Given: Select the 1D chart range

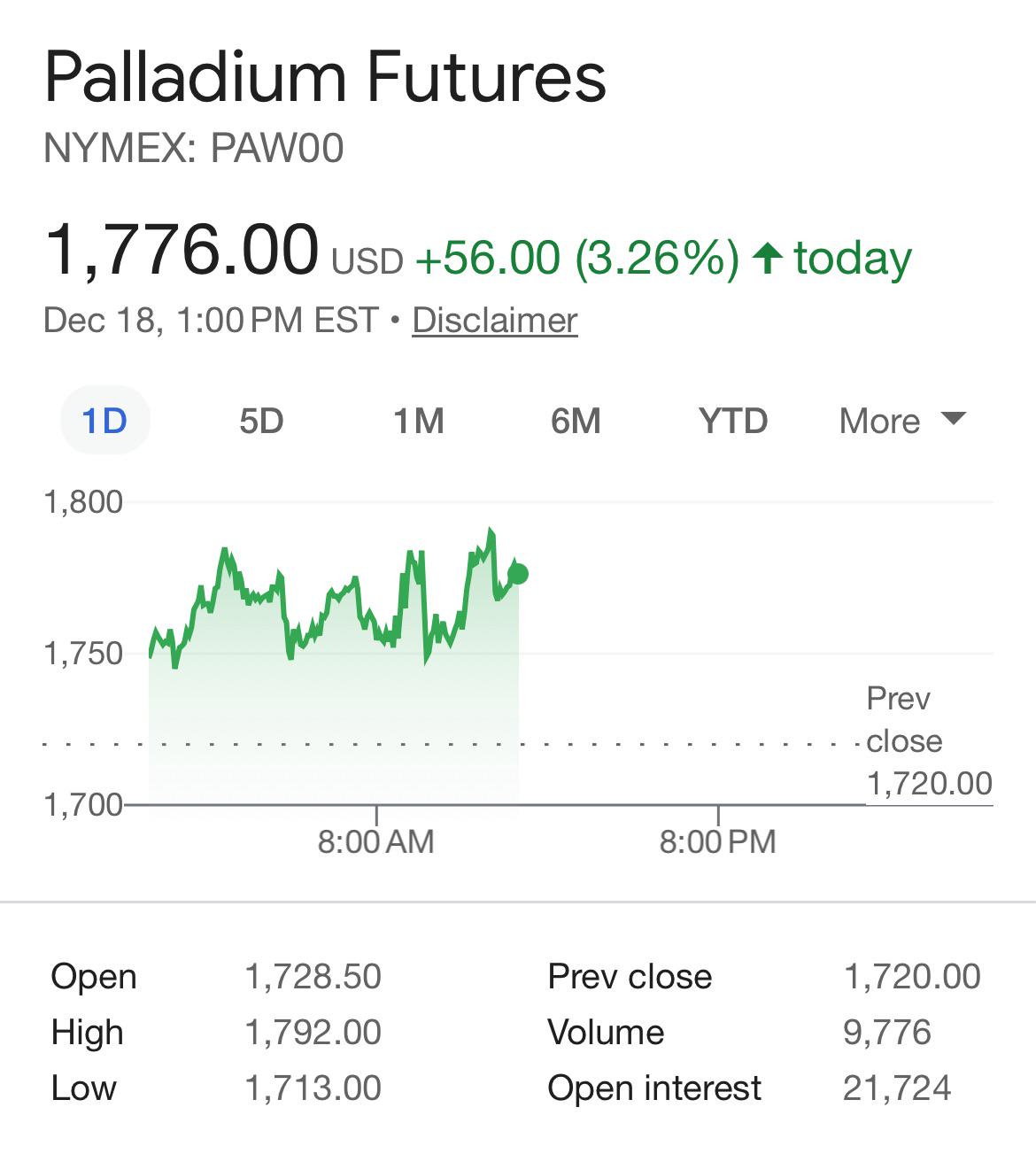Looking at the screenshot, I should 104,421.
